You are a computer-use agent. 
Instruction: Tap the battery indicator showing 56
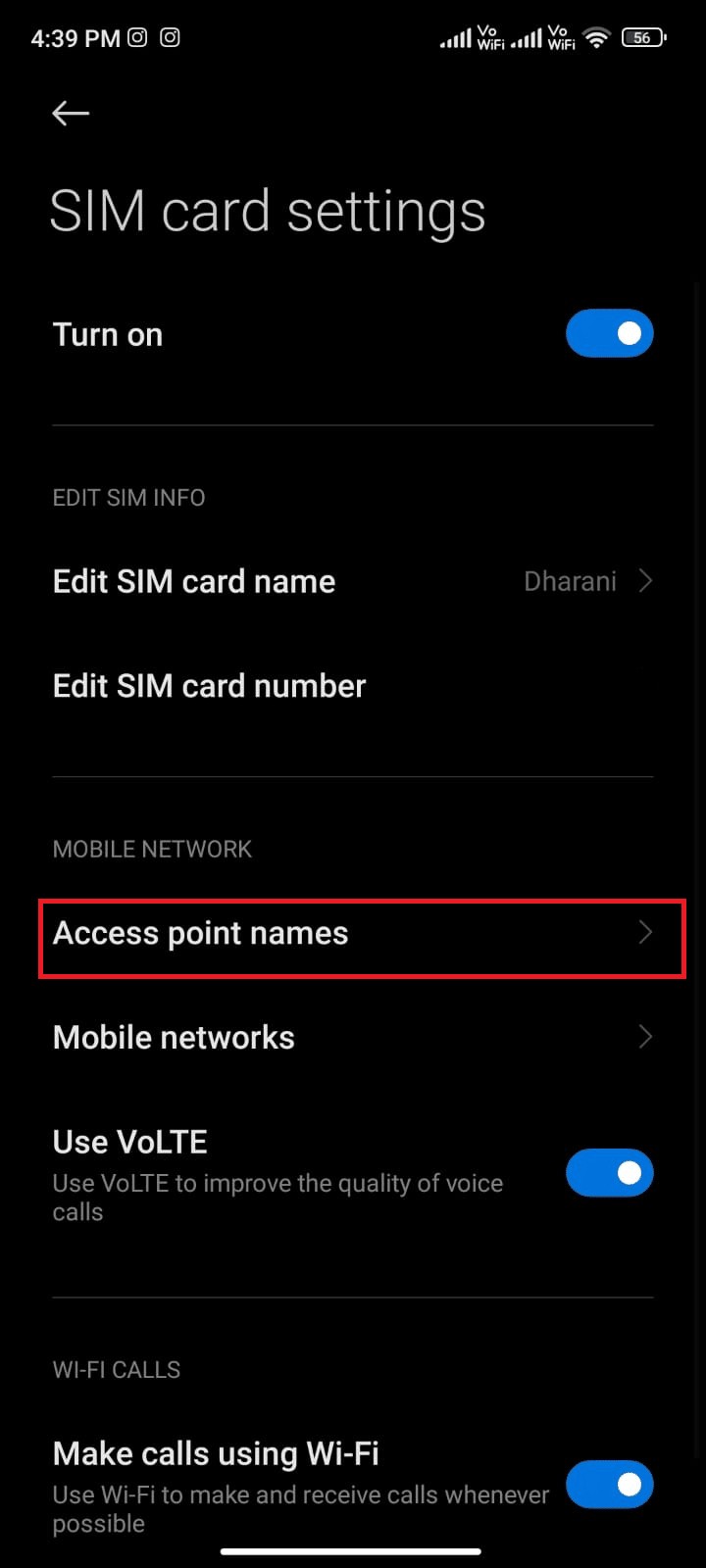(x=642, y=37)
